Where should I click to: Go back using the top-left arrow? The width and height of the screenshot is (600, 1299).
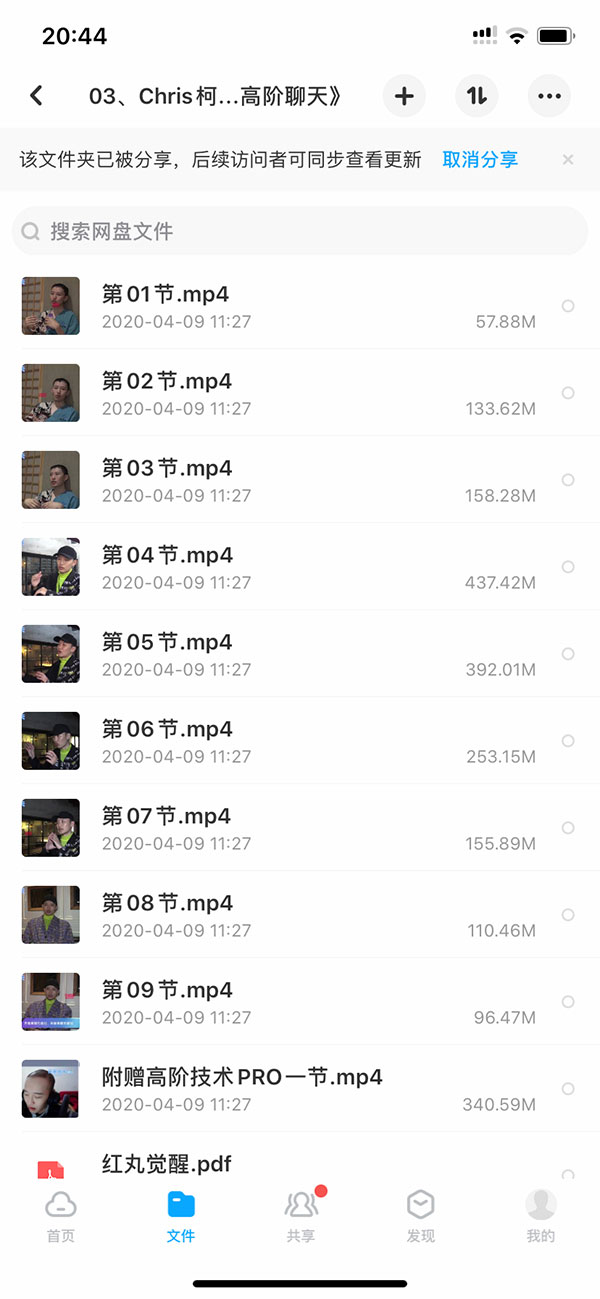(x=37, y=96)
